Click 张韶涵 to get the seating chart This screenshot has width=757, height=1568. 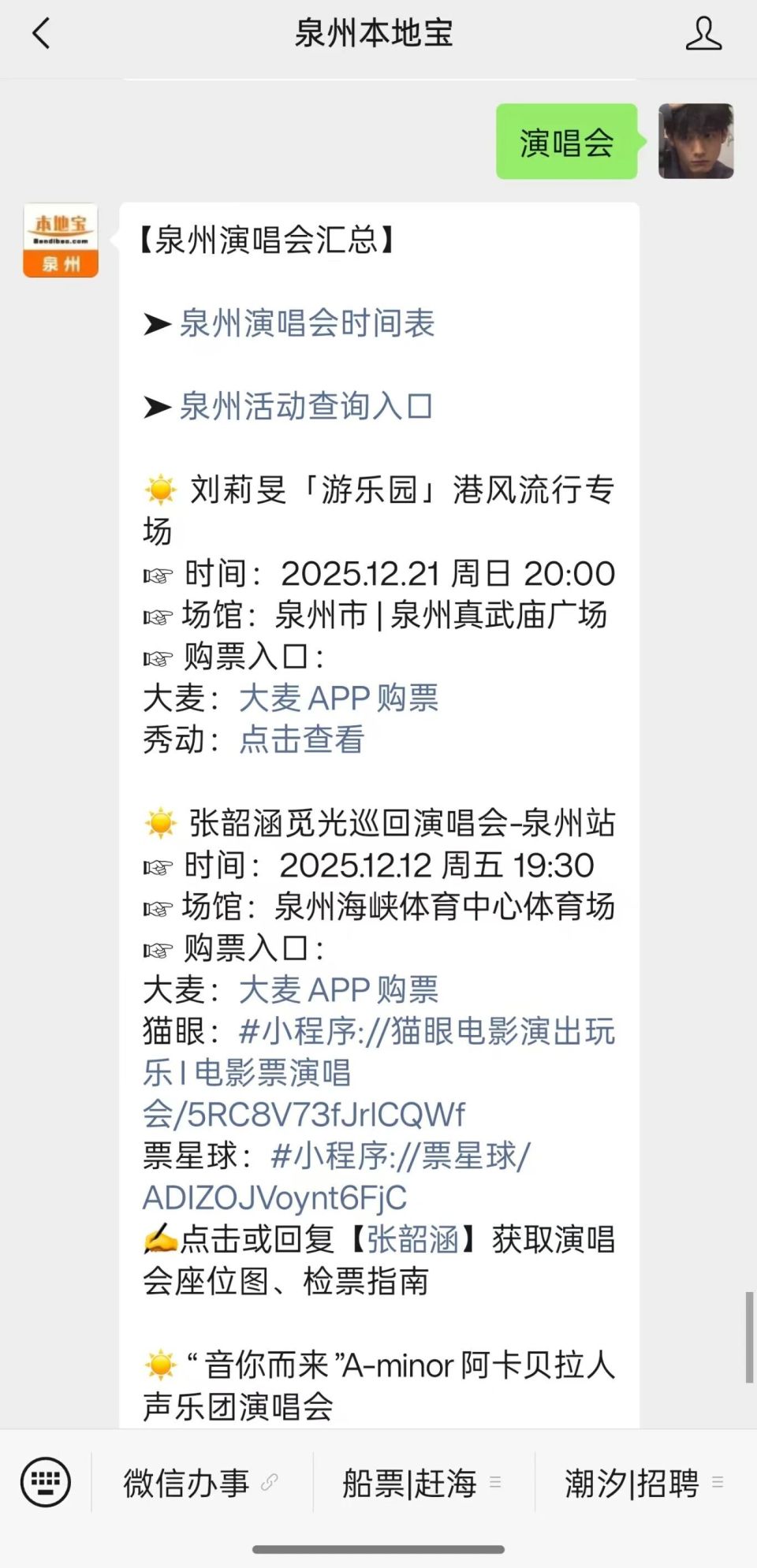[412, 1238]
